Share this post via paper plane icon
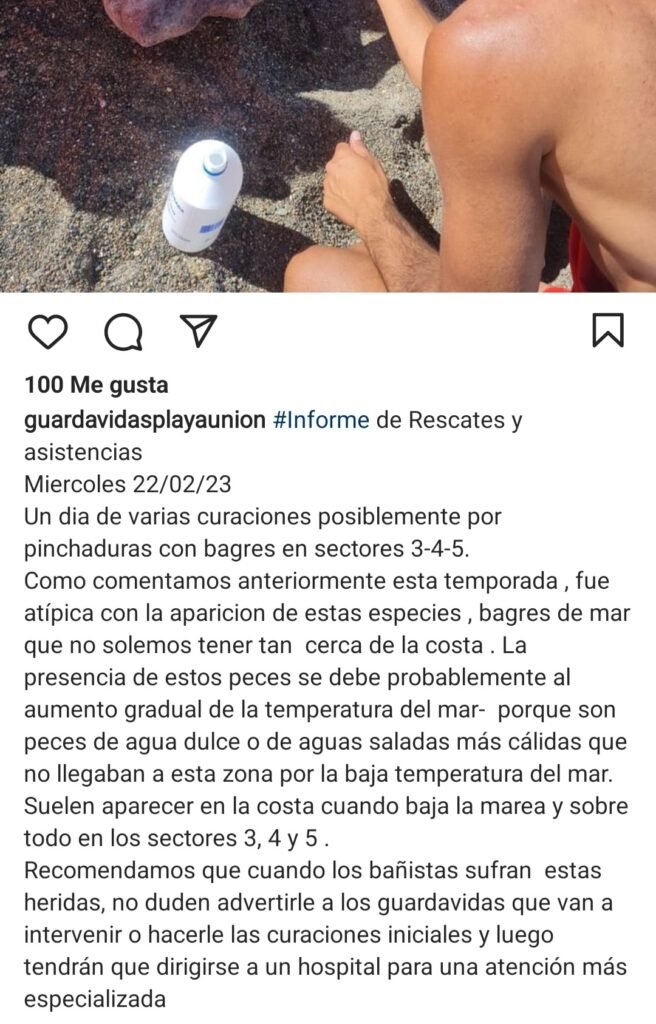Viewport: 656px width, 1024px height. (198, 330)
